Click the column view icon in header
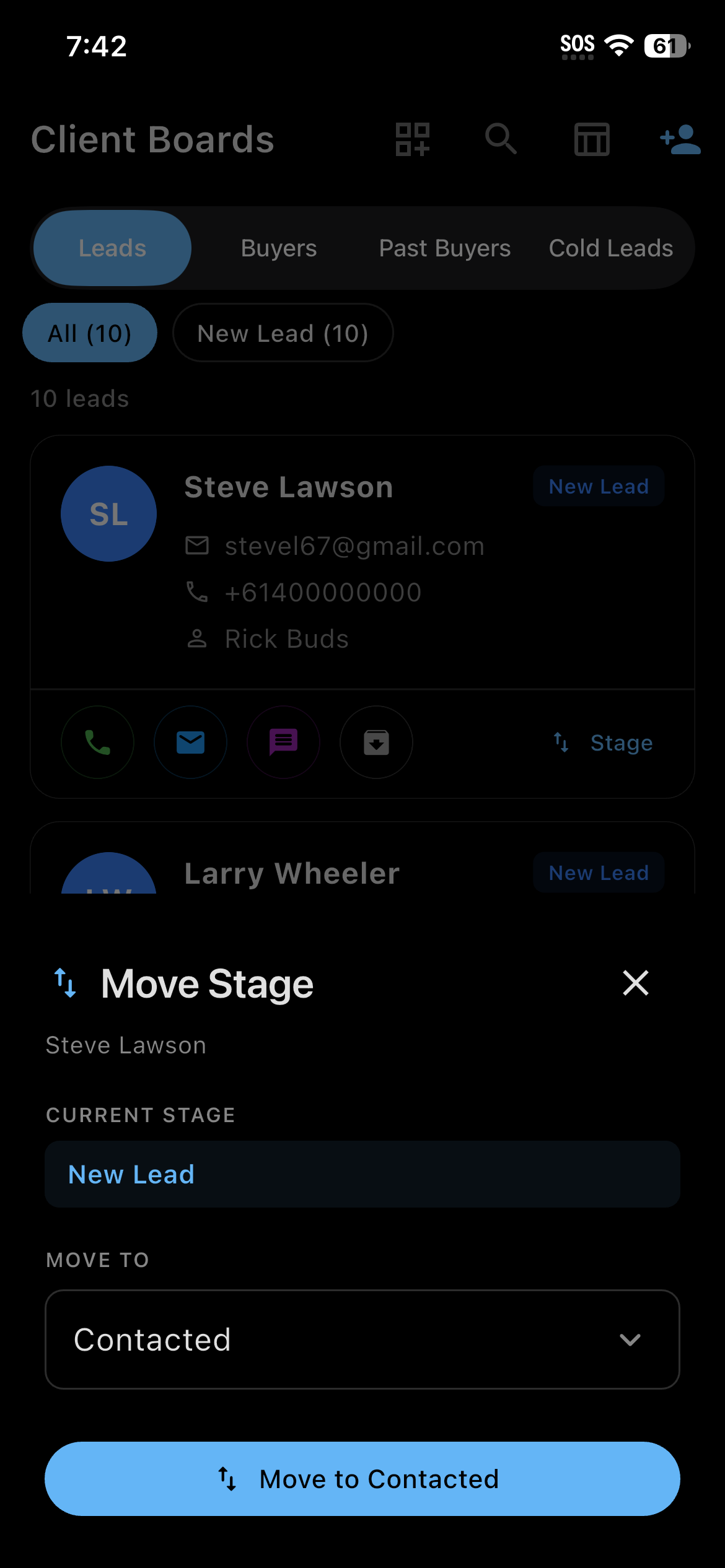Screen dimensions: 725x1568 point(591,139)
